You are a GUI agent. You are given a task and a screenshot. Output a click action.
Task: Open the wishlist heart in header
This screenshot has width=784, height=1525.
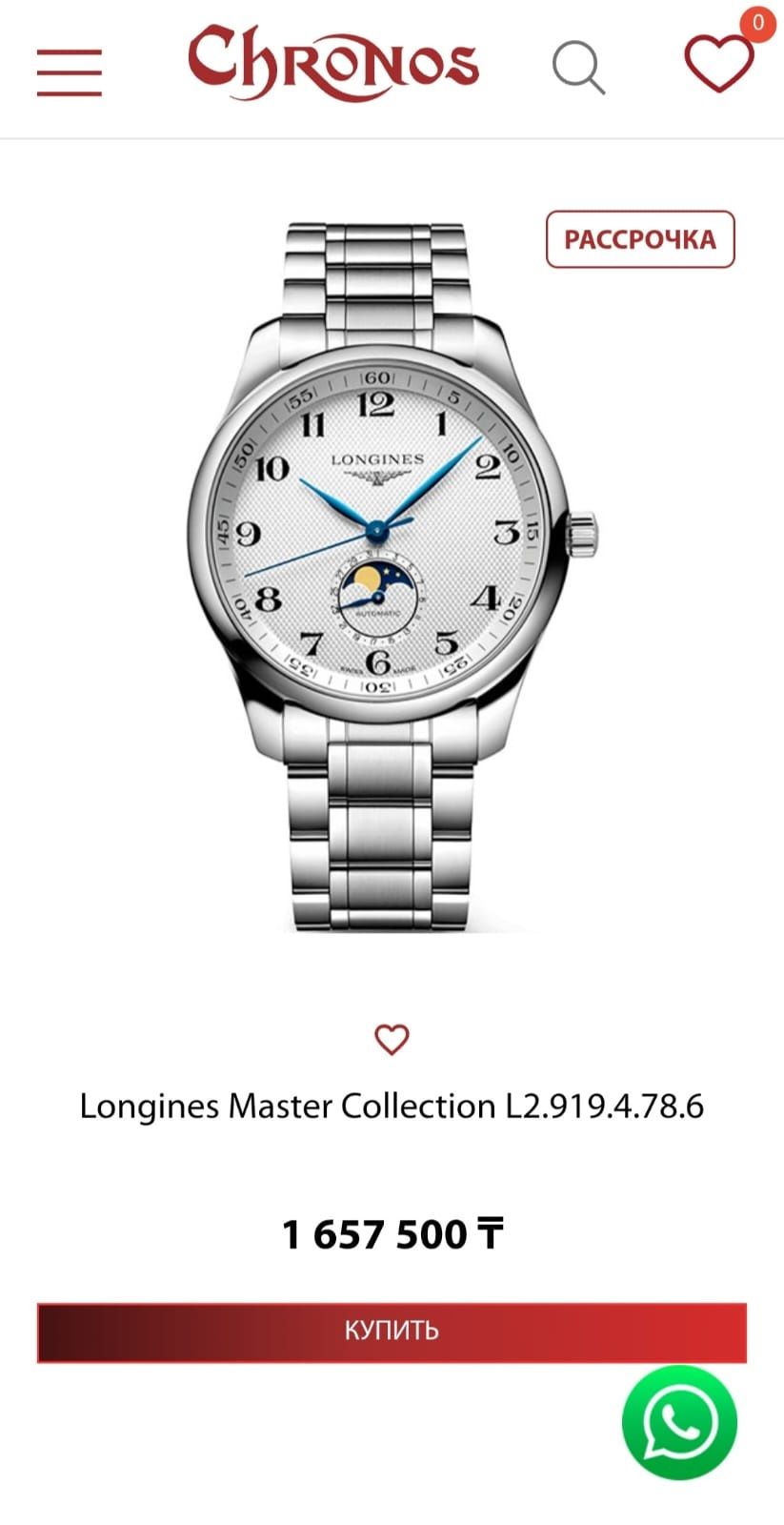[x=719, y=63]
